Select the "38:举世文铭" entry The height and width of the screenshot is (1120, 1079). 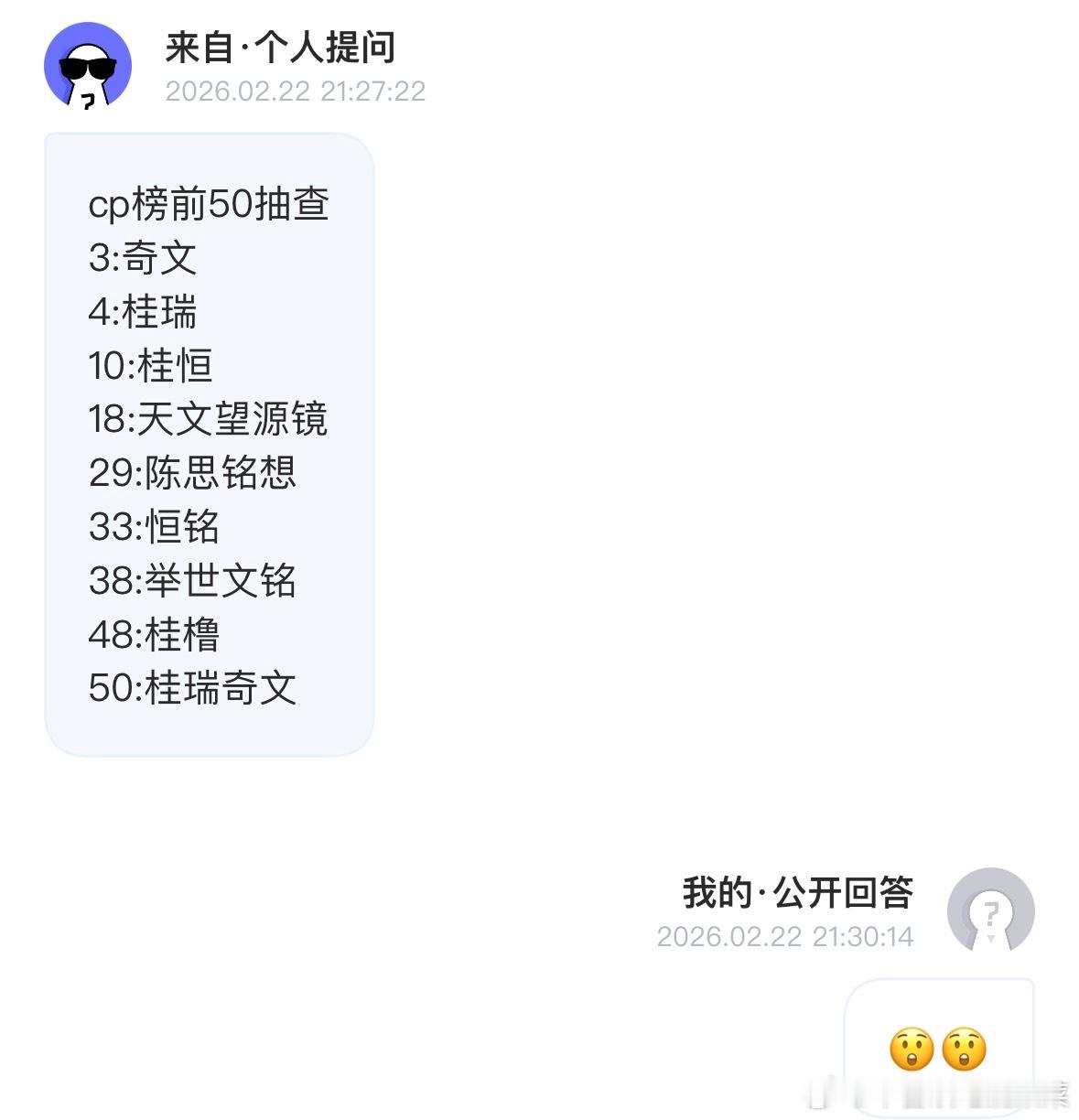192,580
